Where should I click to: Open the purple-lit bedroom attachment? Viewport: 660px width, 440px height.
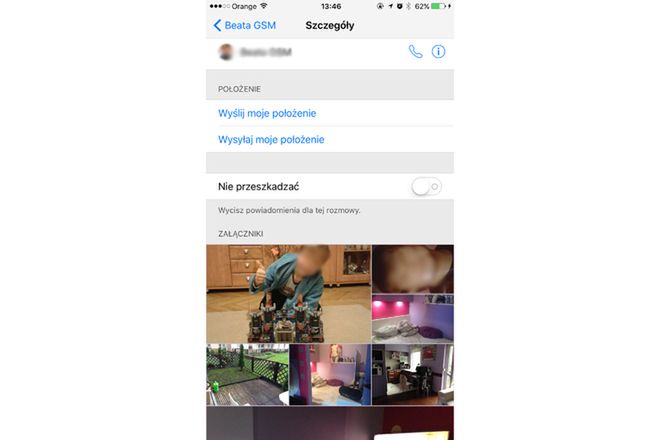click(412, 319)
